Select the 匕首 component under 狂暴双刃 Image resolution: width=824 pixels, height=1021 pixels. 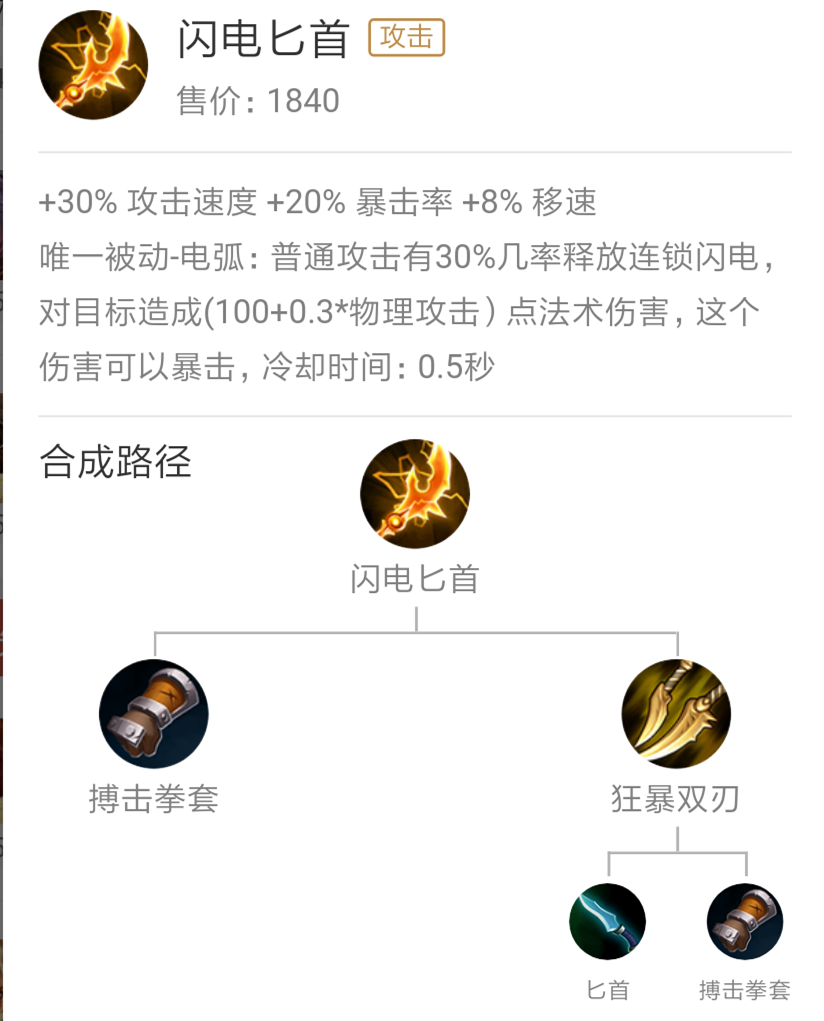tap(607, 921)
